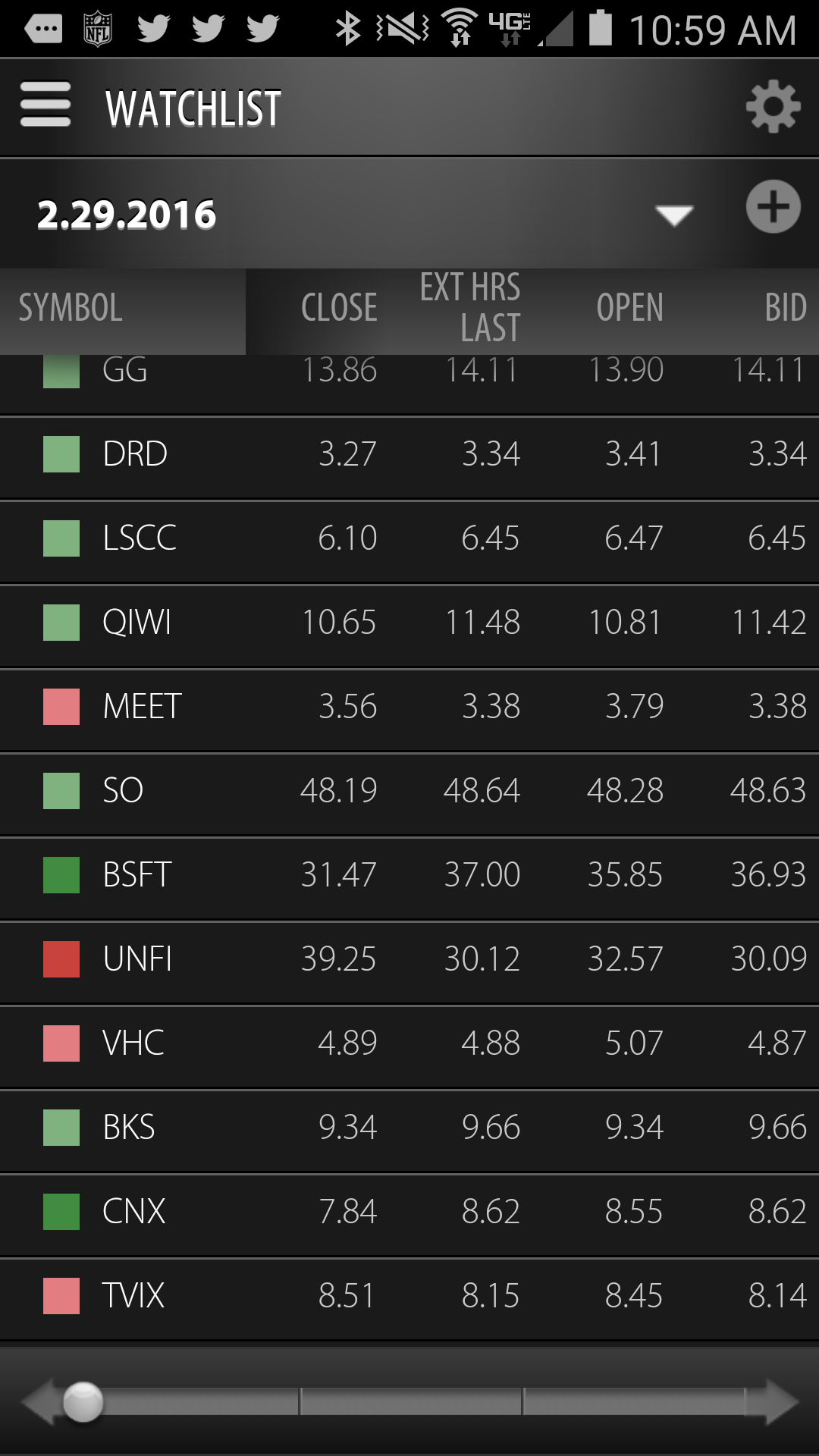
Task: Sort by the CLOSE column header
Action: tap(339, 308)
